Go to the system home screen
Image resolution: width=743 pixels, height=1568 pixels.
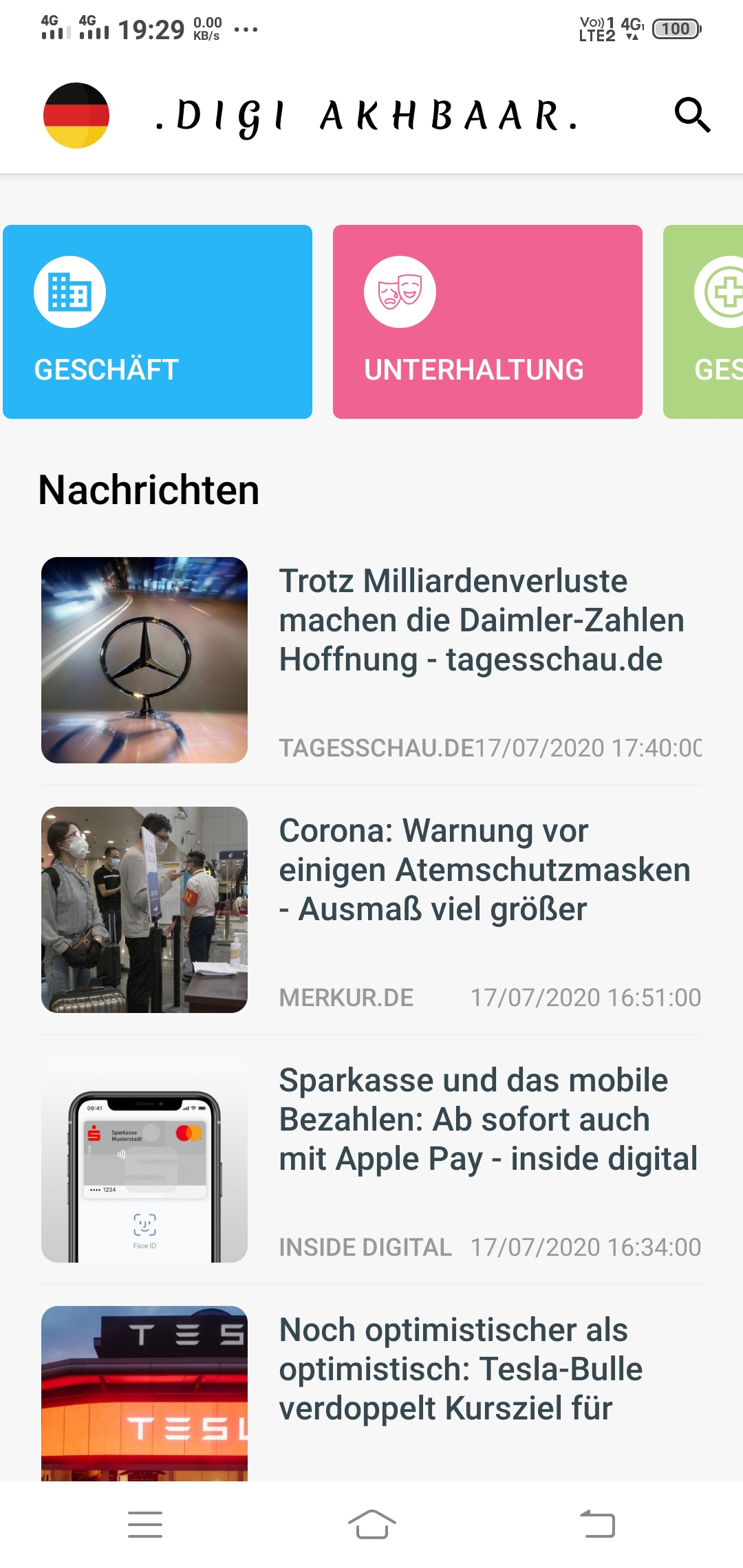pyautogui.click(x=371, y=1524)
